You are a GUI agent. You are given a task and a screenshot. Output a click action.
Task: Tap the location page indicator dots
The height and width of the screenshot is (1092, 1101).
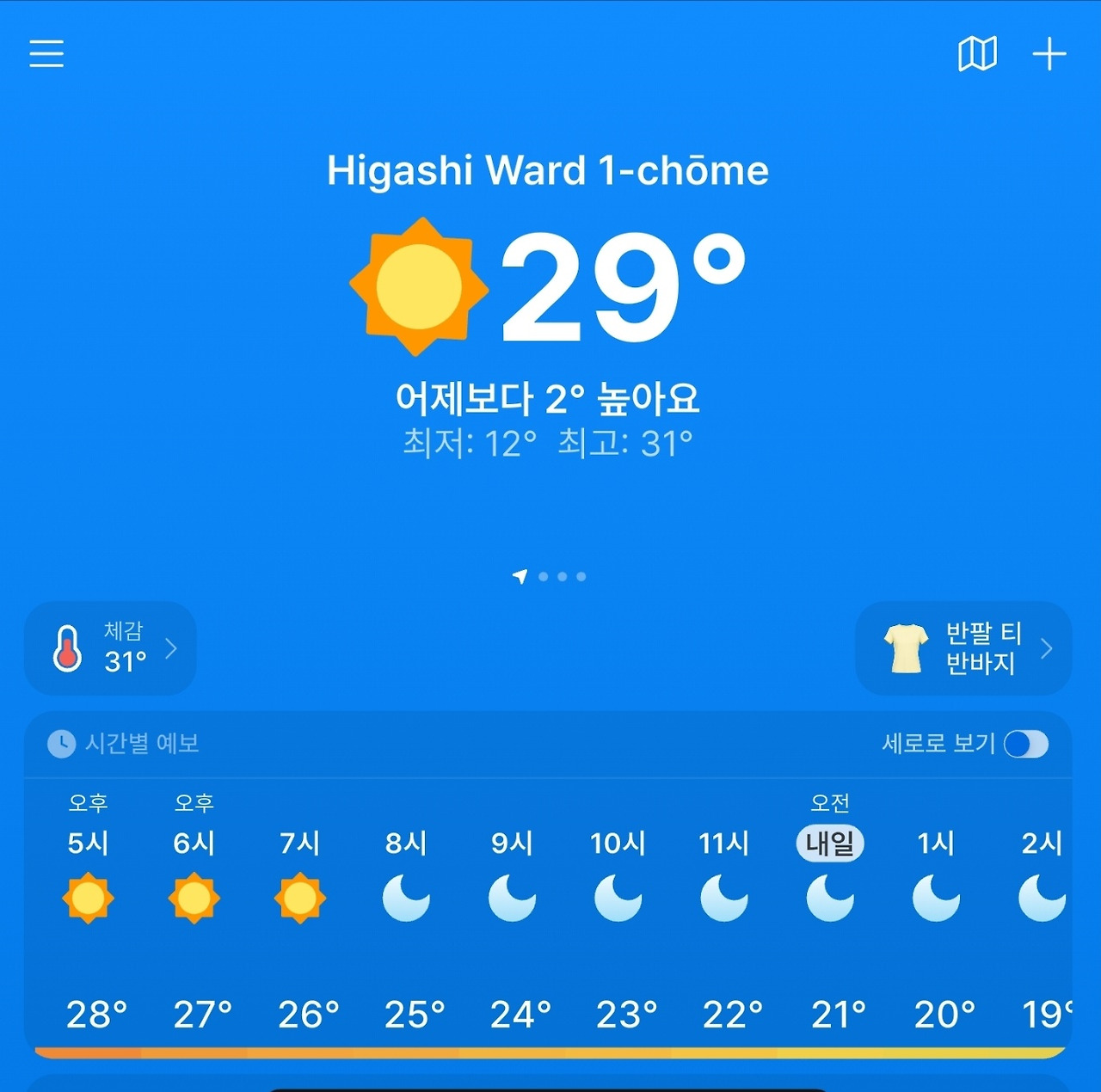[x=550, y=576]
